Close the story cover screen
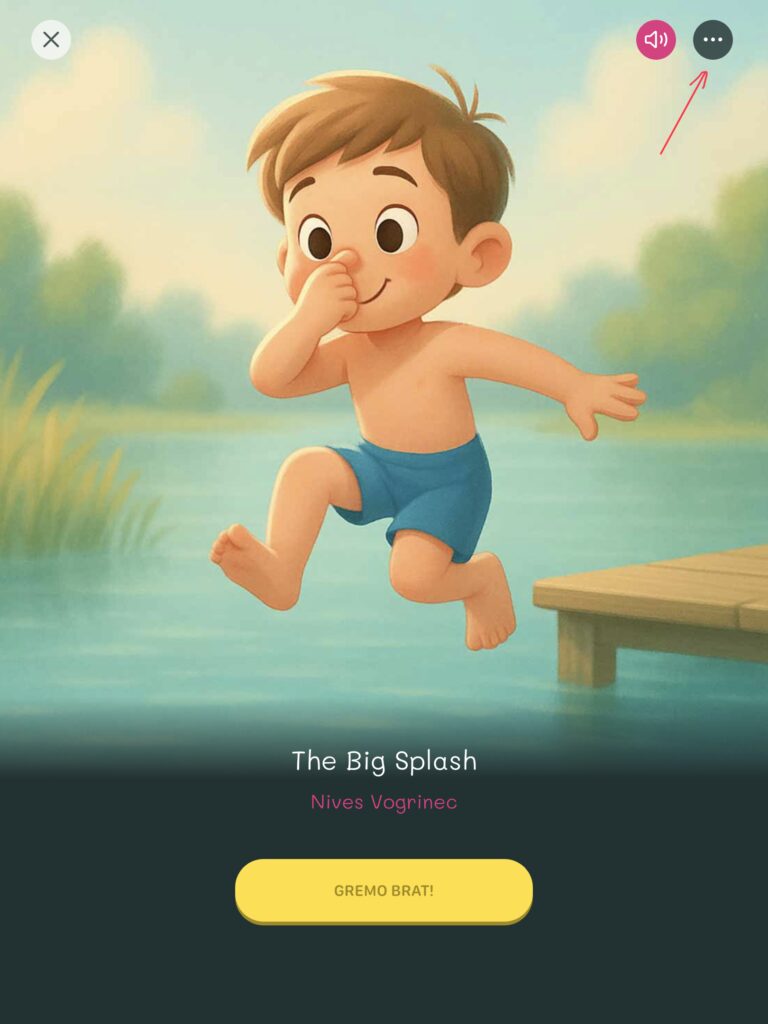 pos(51,40)
